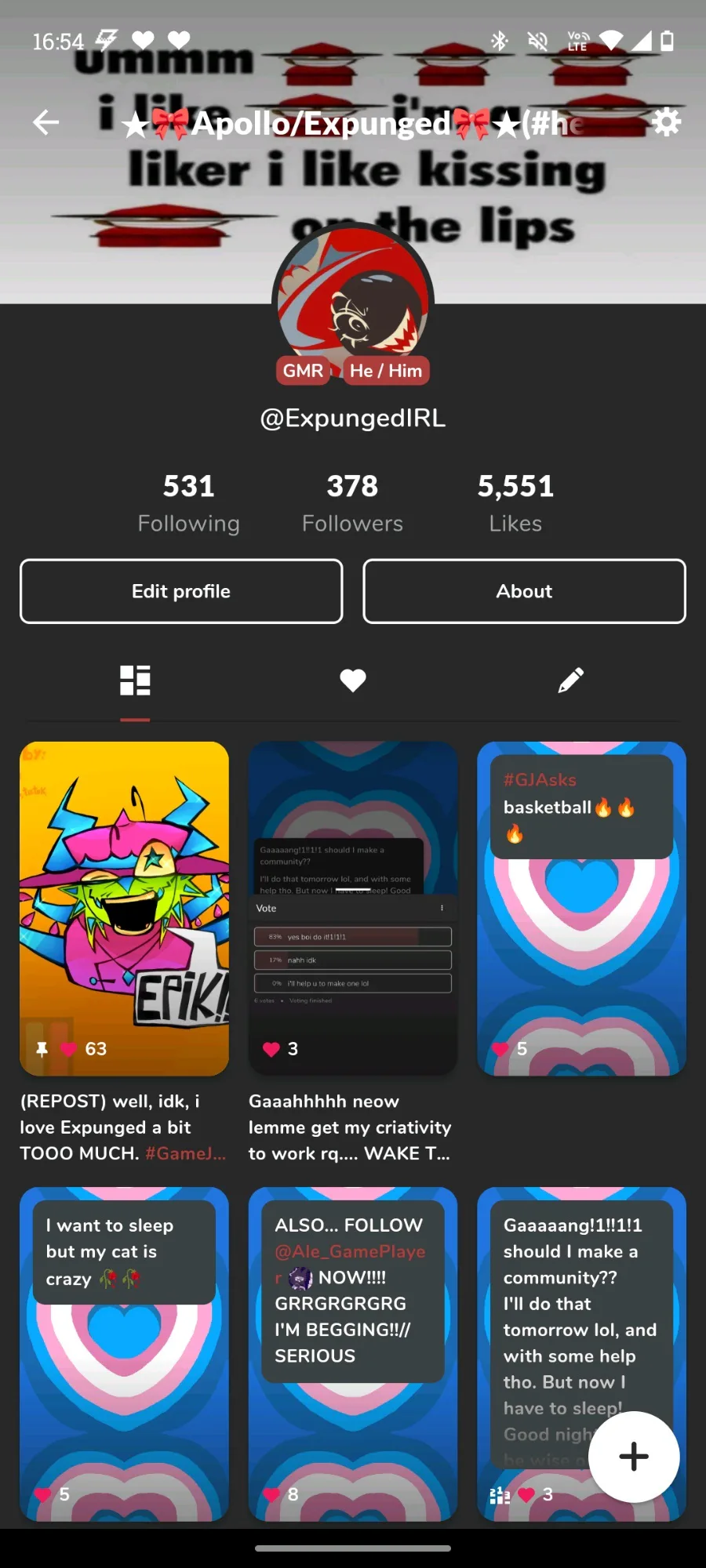The width and height of the screenshot is (706, 1568).
Task: Create a new post with plus button
Action: 634,1457
